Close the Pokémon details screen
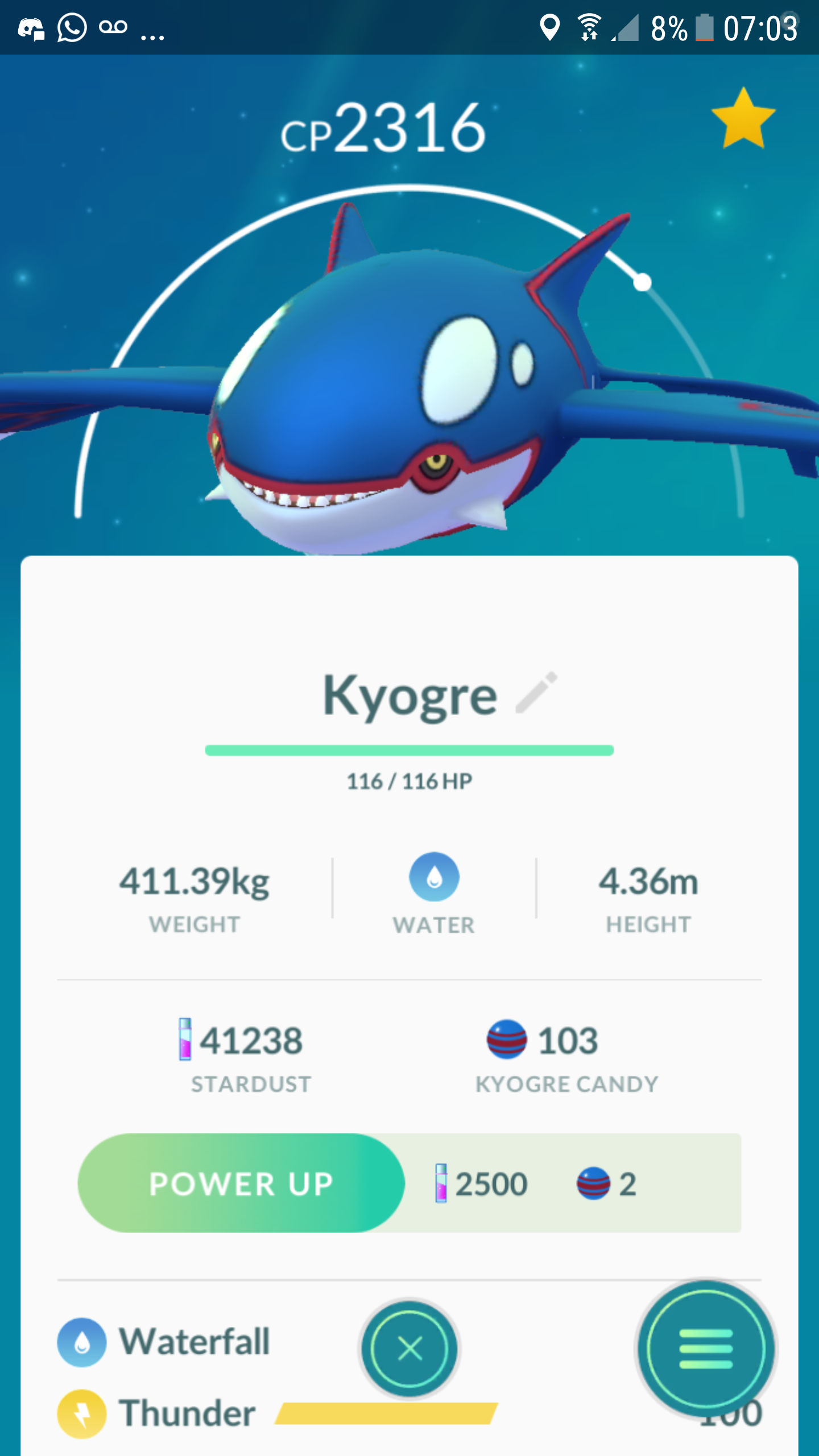 (409, 1349)
